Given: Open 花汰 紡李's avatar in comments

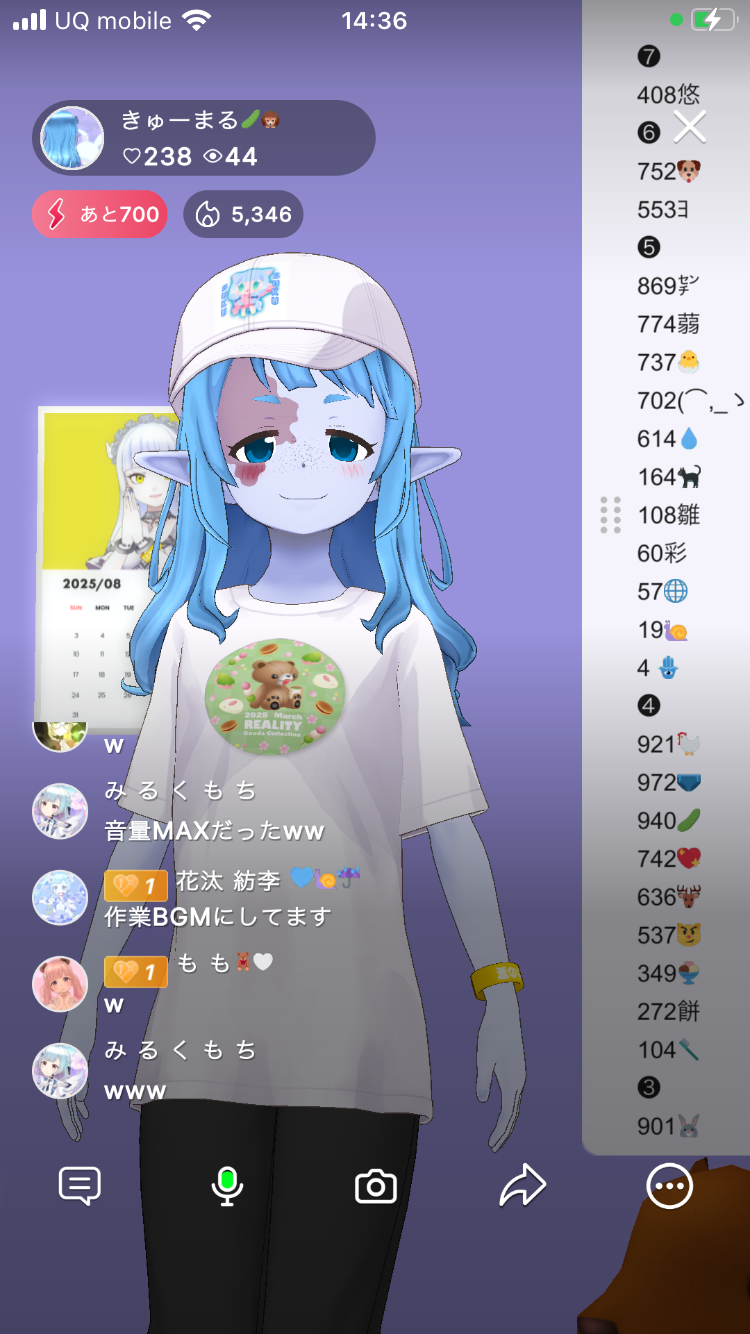Looking at the screenshot, I should click(x=60, y=897).
